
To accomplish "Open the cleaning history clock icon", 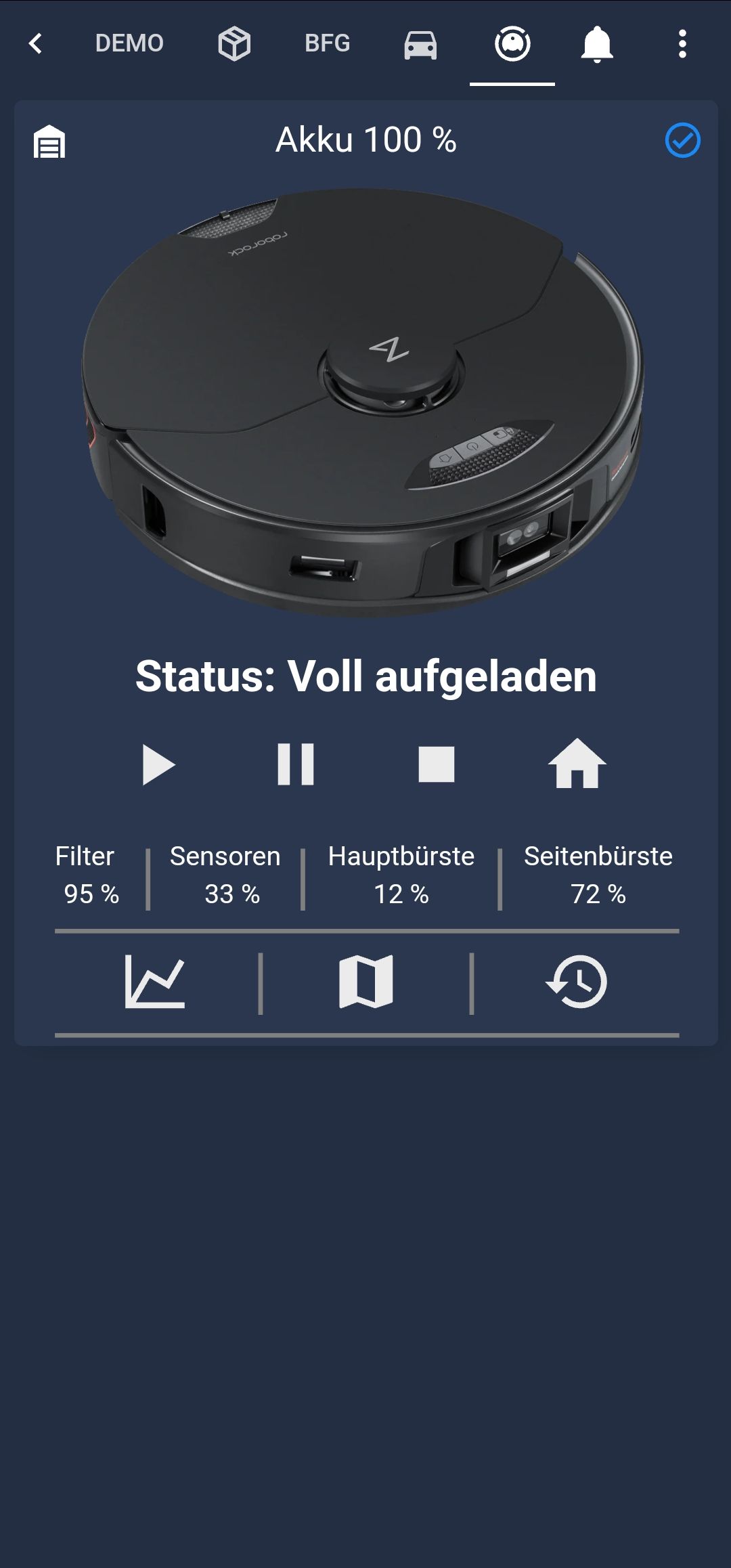I will [x=577, y=982].
